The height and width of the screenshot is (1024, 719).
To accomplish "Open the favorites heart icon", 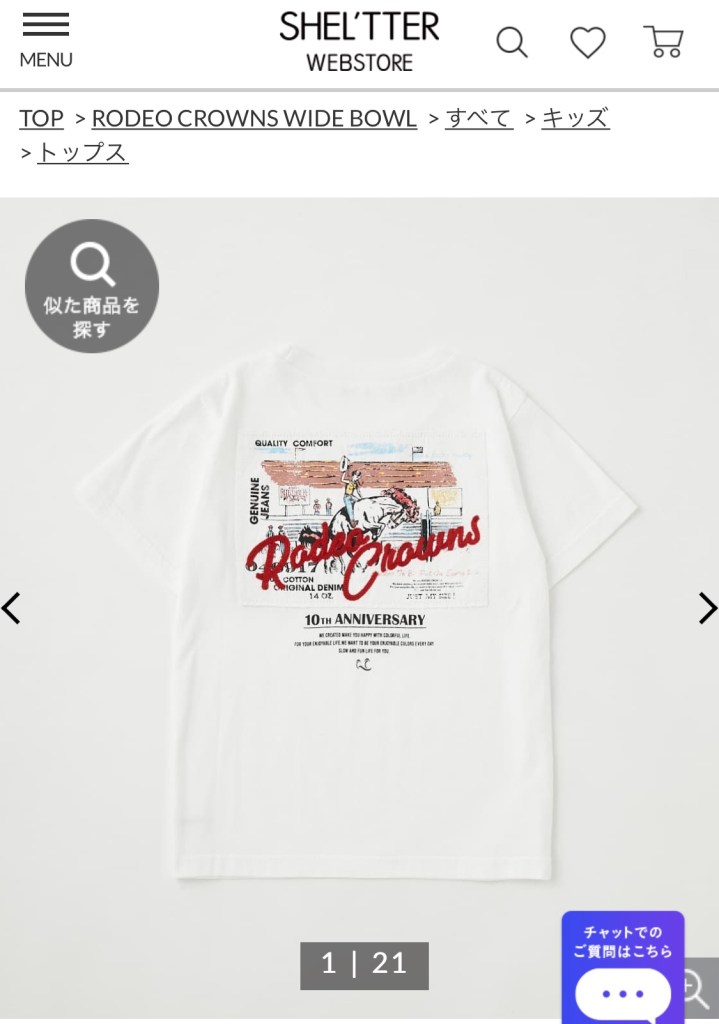I will (588, 42).
